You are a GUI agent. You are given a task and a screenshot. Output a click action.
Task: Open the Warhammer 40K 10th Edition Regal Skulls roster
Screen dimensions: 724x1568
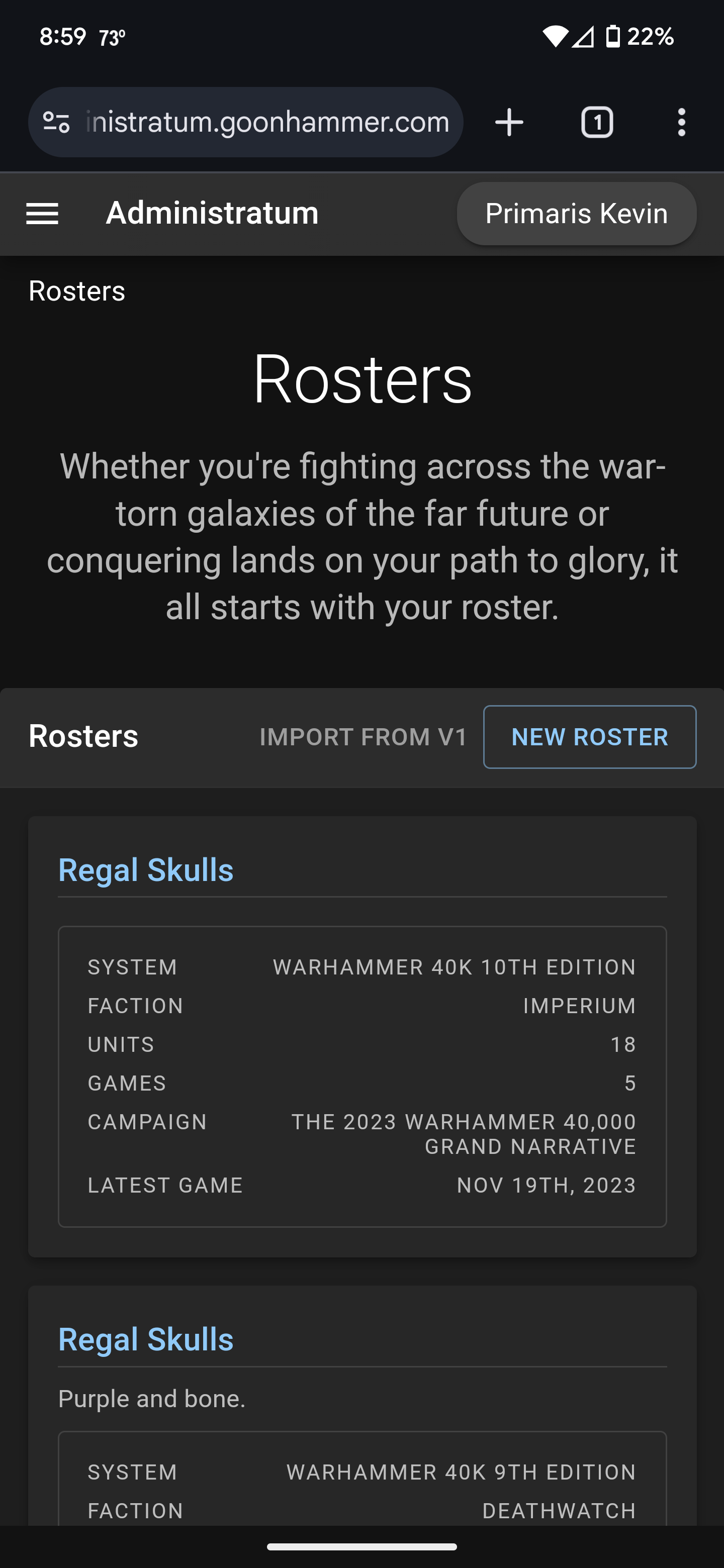[x=145, y=870]
